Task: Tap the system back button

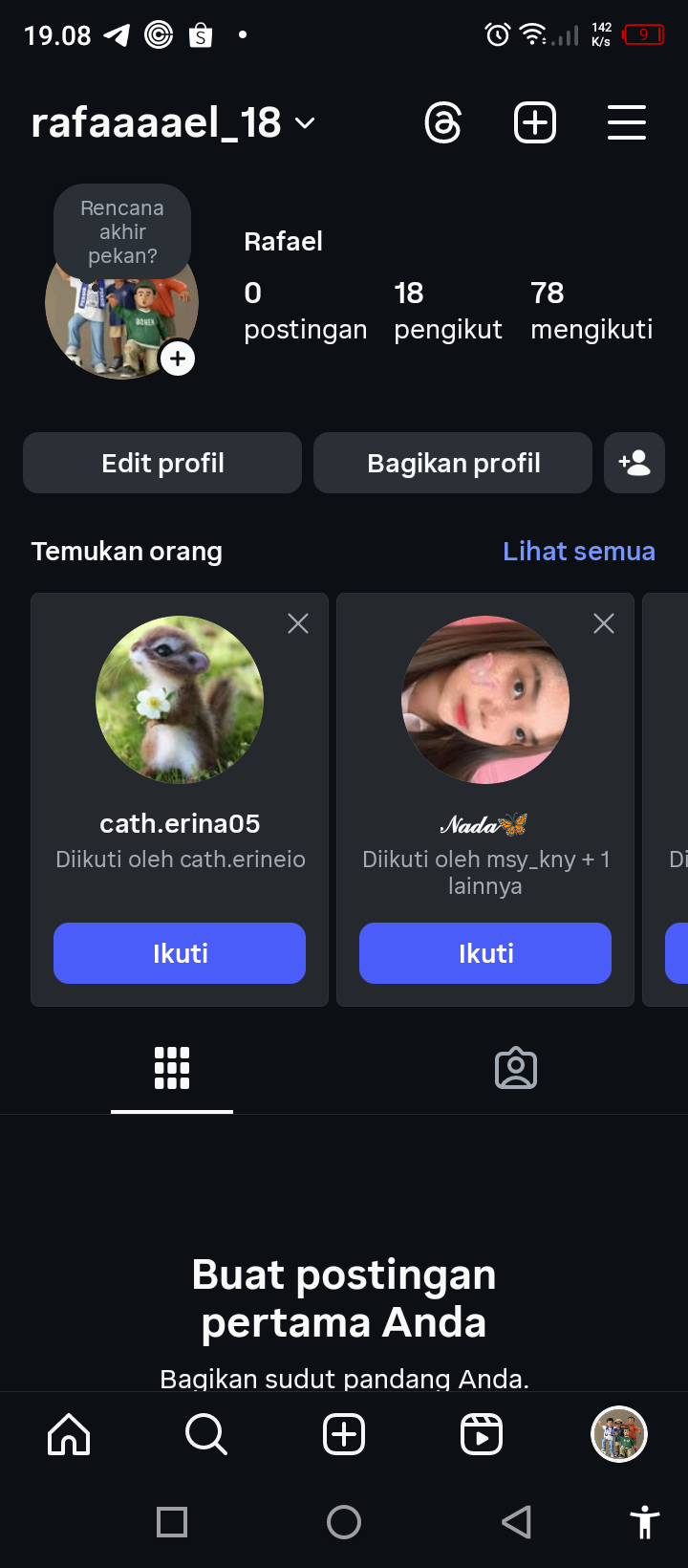Action: pyautogui.click(x=516, y=1522)
